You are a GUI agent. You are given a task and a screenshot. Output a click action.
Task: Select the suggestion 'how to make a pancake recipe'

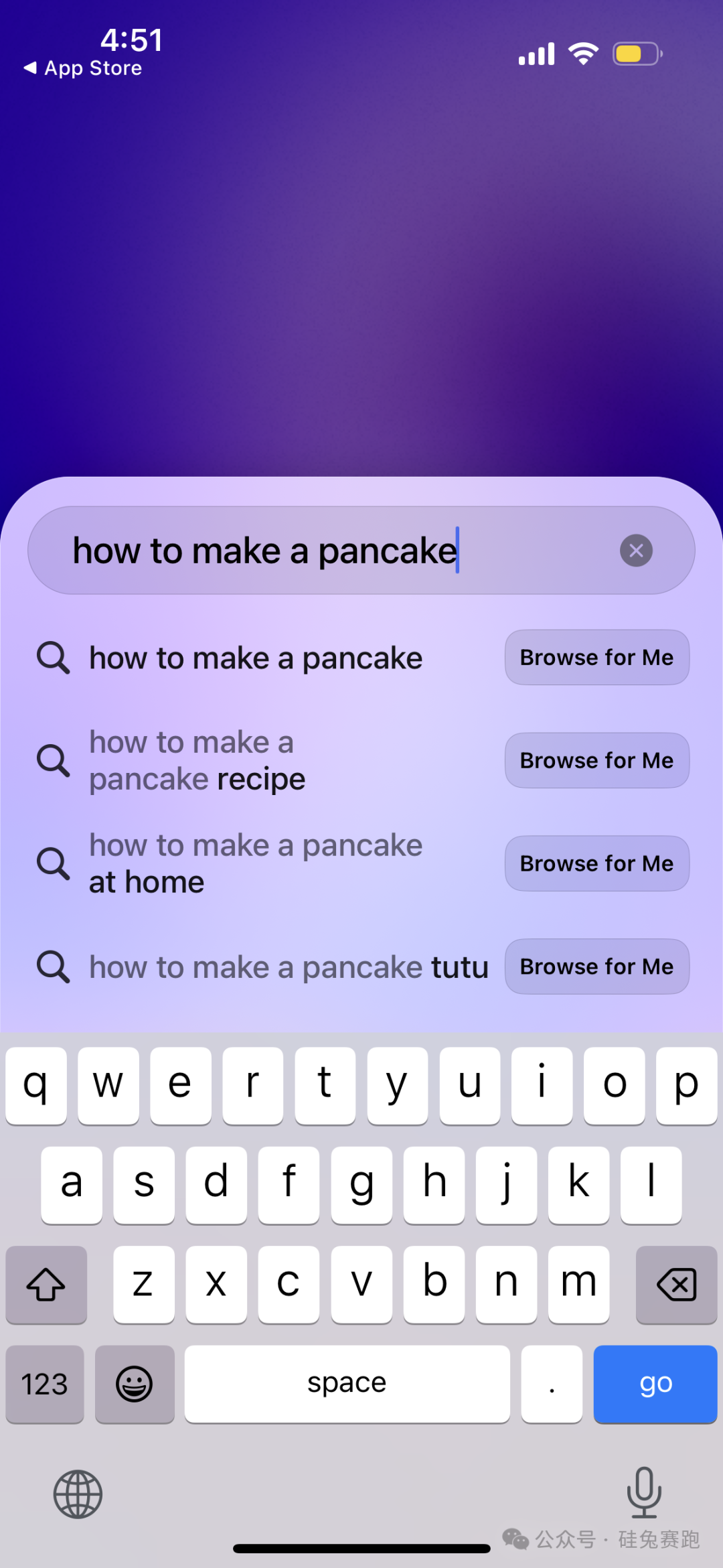[197, 760]
